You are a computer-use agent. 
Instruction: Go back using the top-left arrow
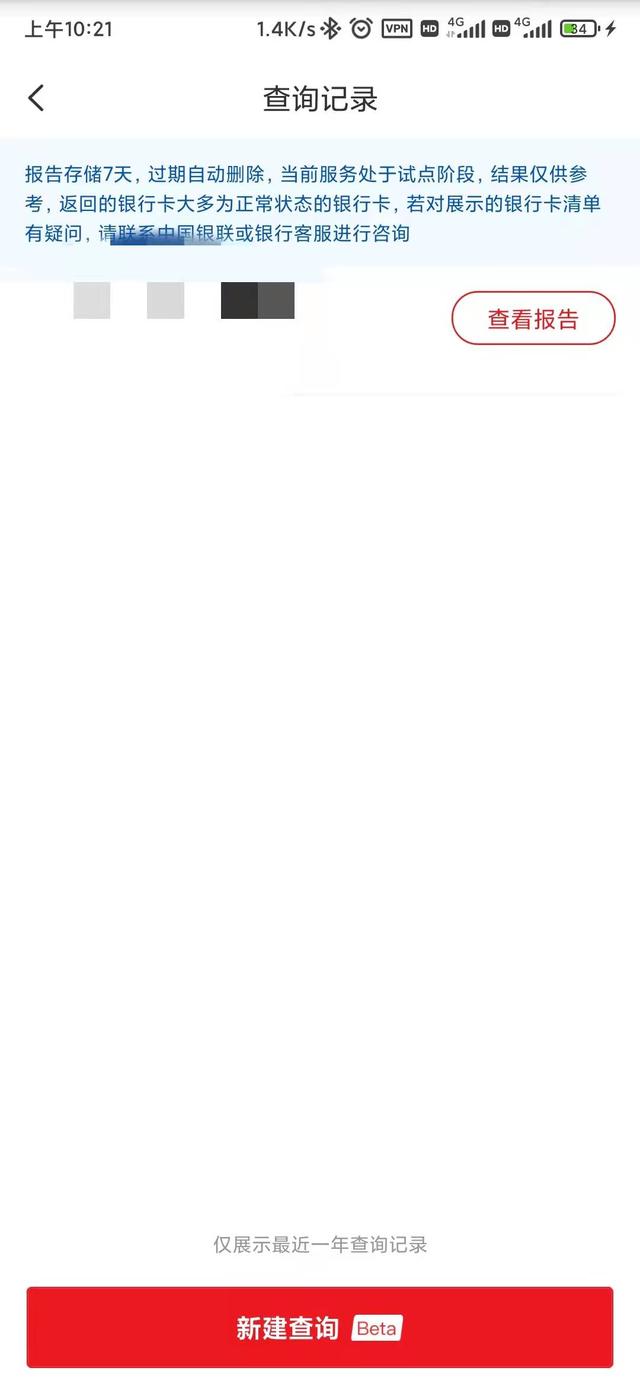[37, 98]
